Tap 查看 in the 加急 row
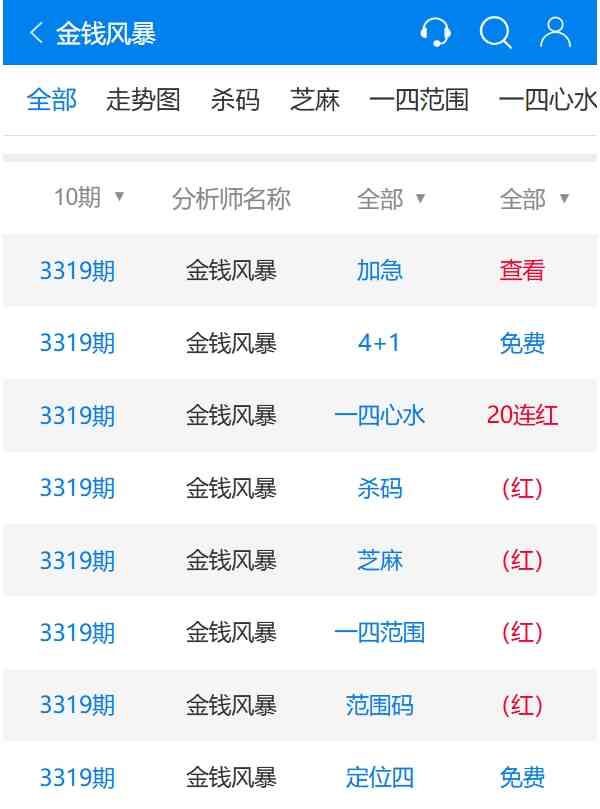Image resolution: width=600 pixels, height=809 pixels. tap(522, 270)
